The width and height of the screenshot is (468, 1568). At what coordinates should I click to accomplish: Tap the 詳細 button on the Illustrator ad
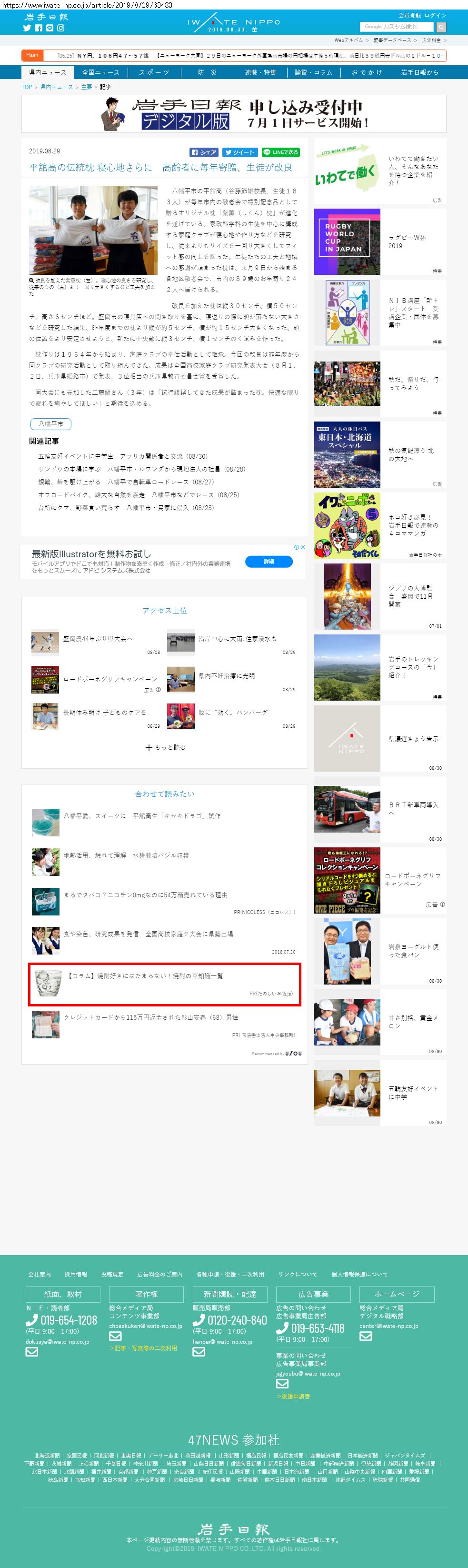click(x=269, y=561)
